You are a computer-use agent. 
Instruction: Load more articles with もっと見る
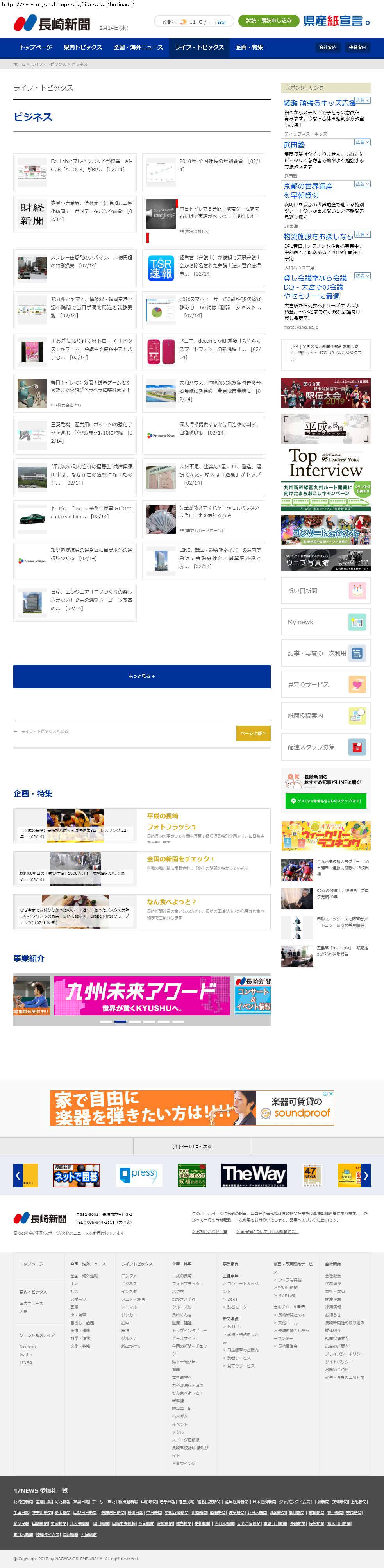point(142,676)
